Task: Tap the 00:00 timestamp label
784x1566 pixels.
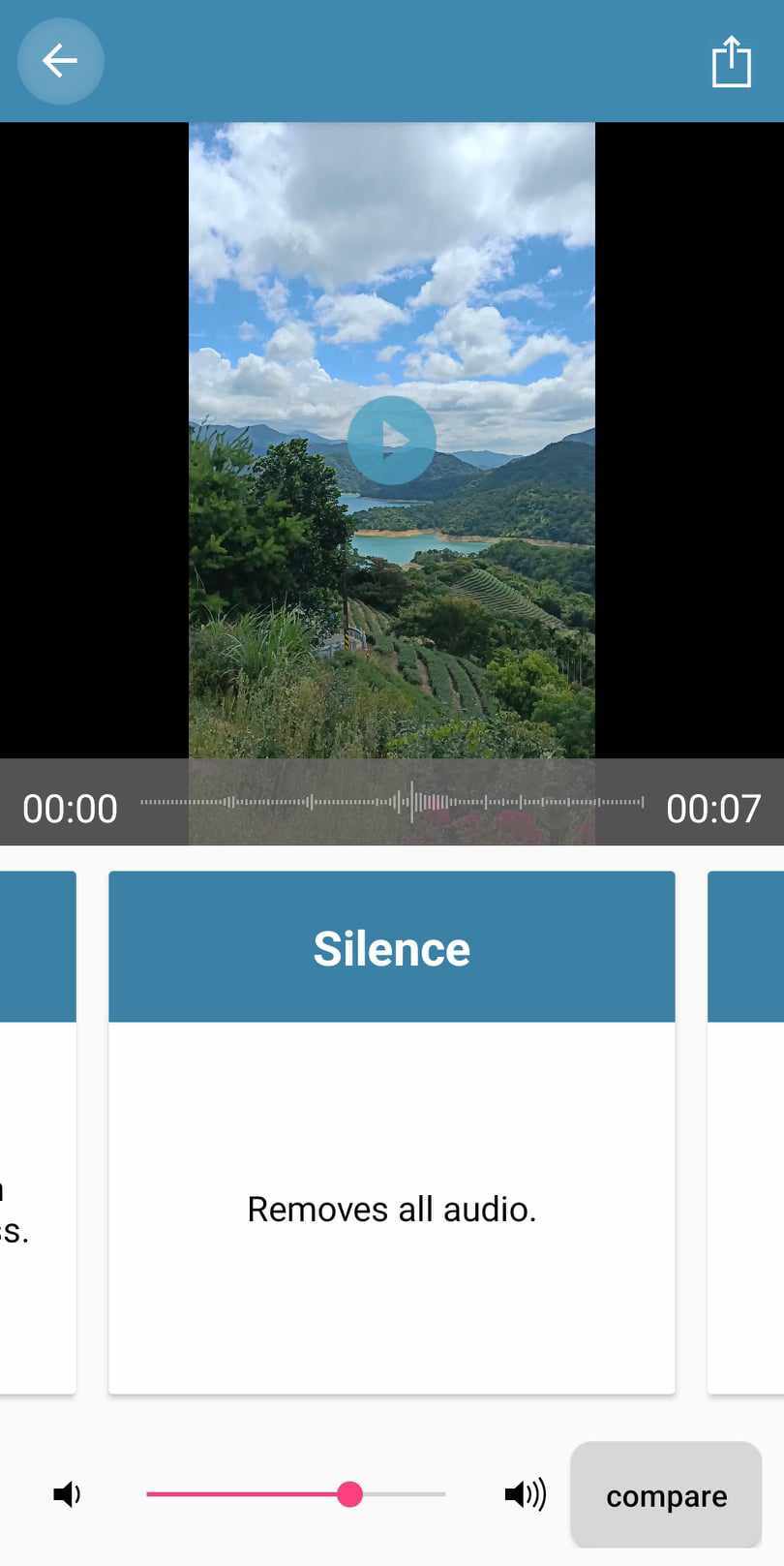Action: tap(69, 808)
